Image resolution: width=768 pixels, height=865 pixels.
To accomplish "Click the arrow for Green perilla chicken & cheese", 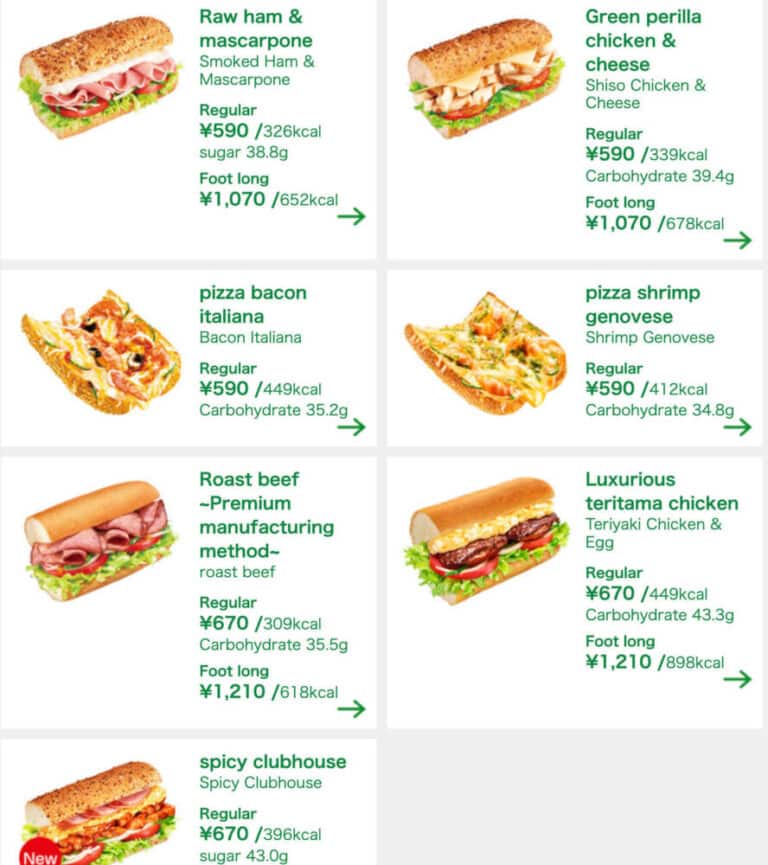I will point(738,240).
